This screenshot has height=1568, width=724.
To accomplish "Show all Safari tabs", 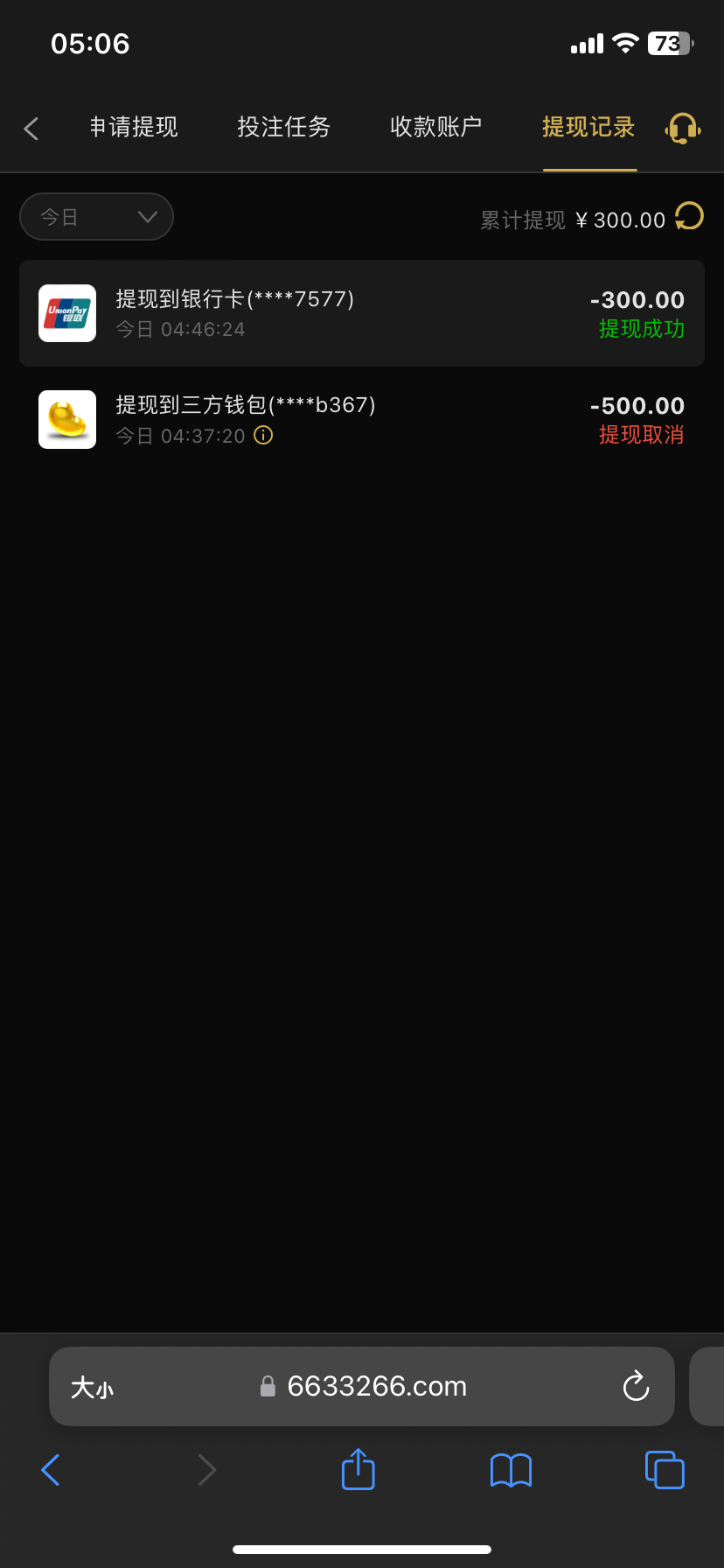I will coord(665,1470).
